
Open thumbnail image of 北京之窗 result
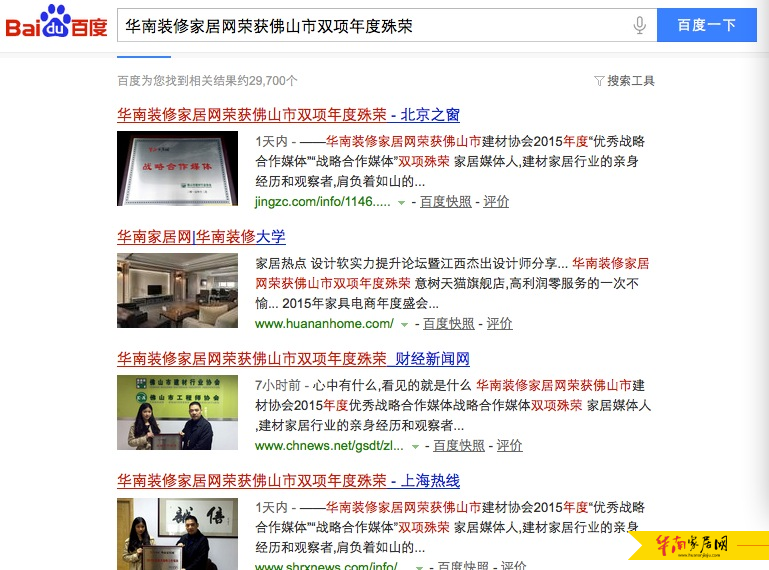coord(177,168)
